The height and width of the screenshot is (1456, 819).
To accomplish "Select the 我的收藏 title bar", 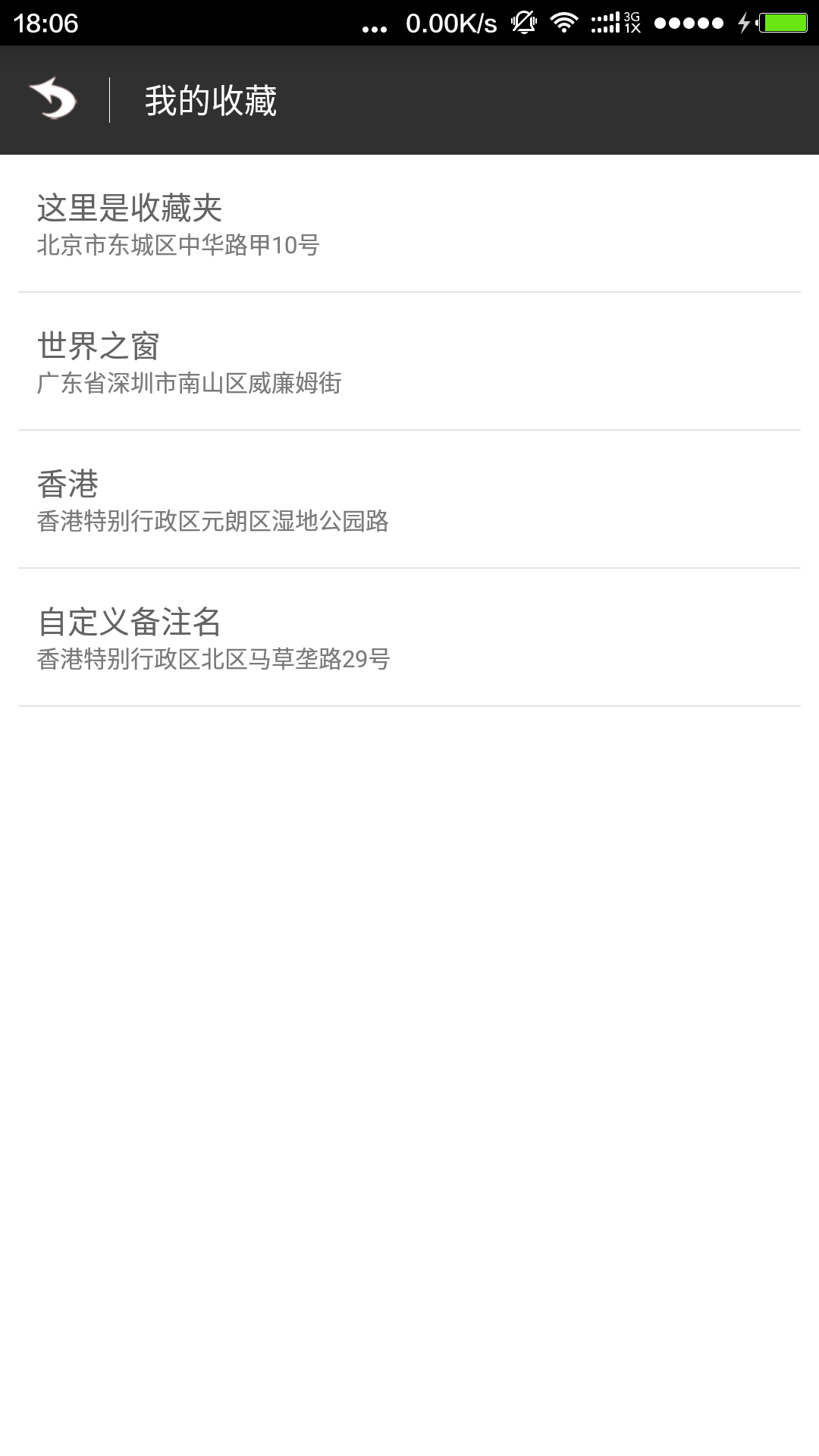I will point(210,99).
